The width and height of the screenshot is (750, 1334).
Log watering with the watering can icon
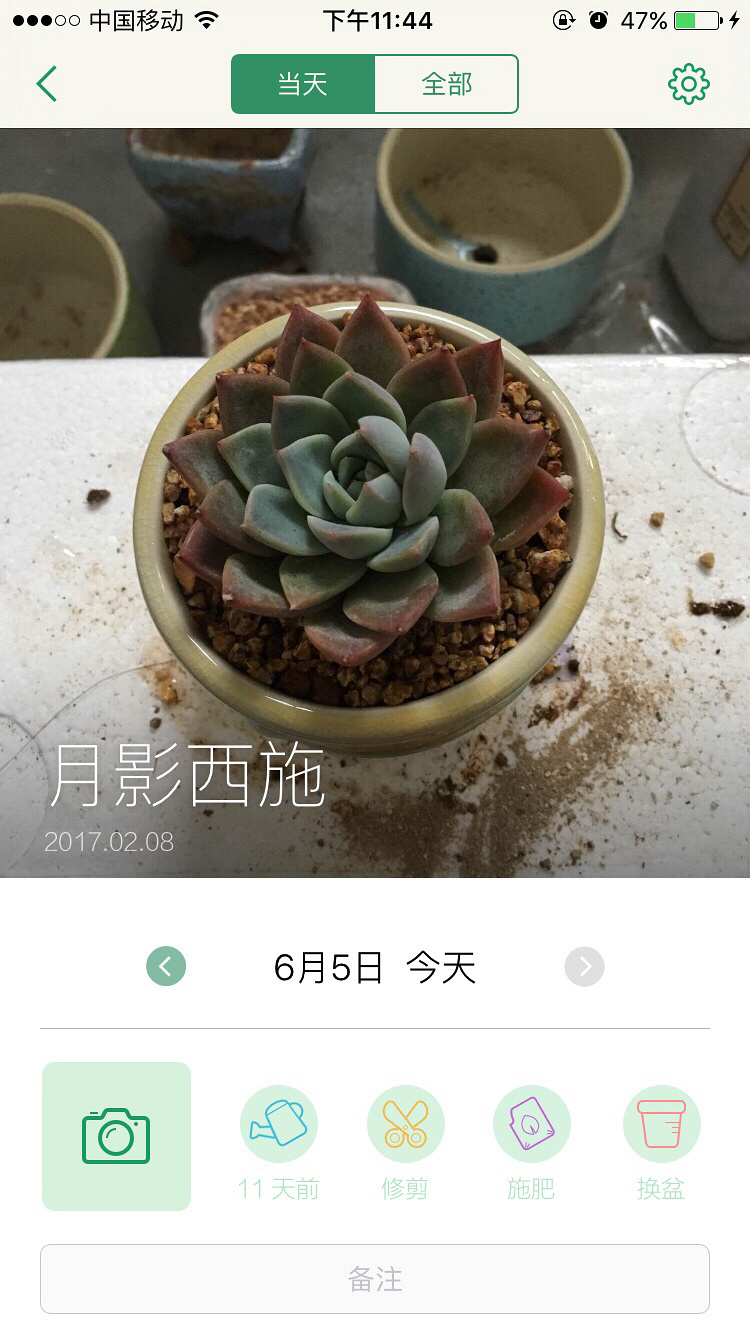[279, 1124]
